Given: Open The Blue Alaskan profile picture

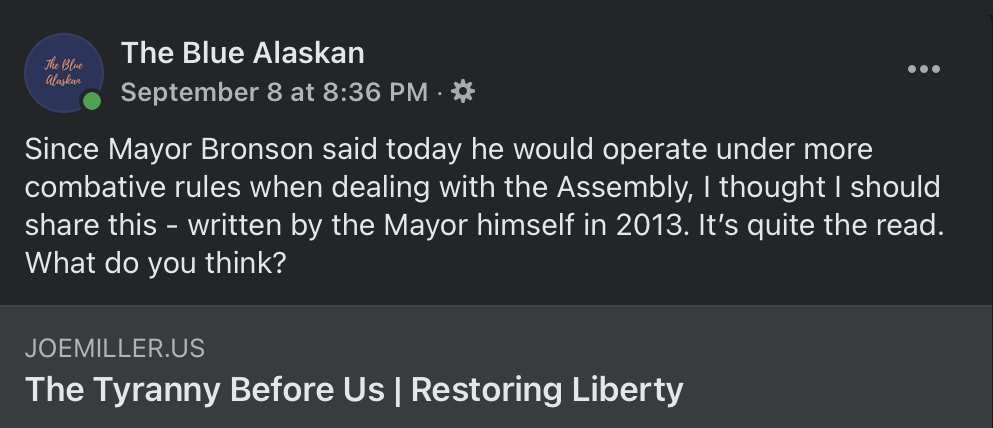Looking at the screenshot, I should (x=64, y=73).
